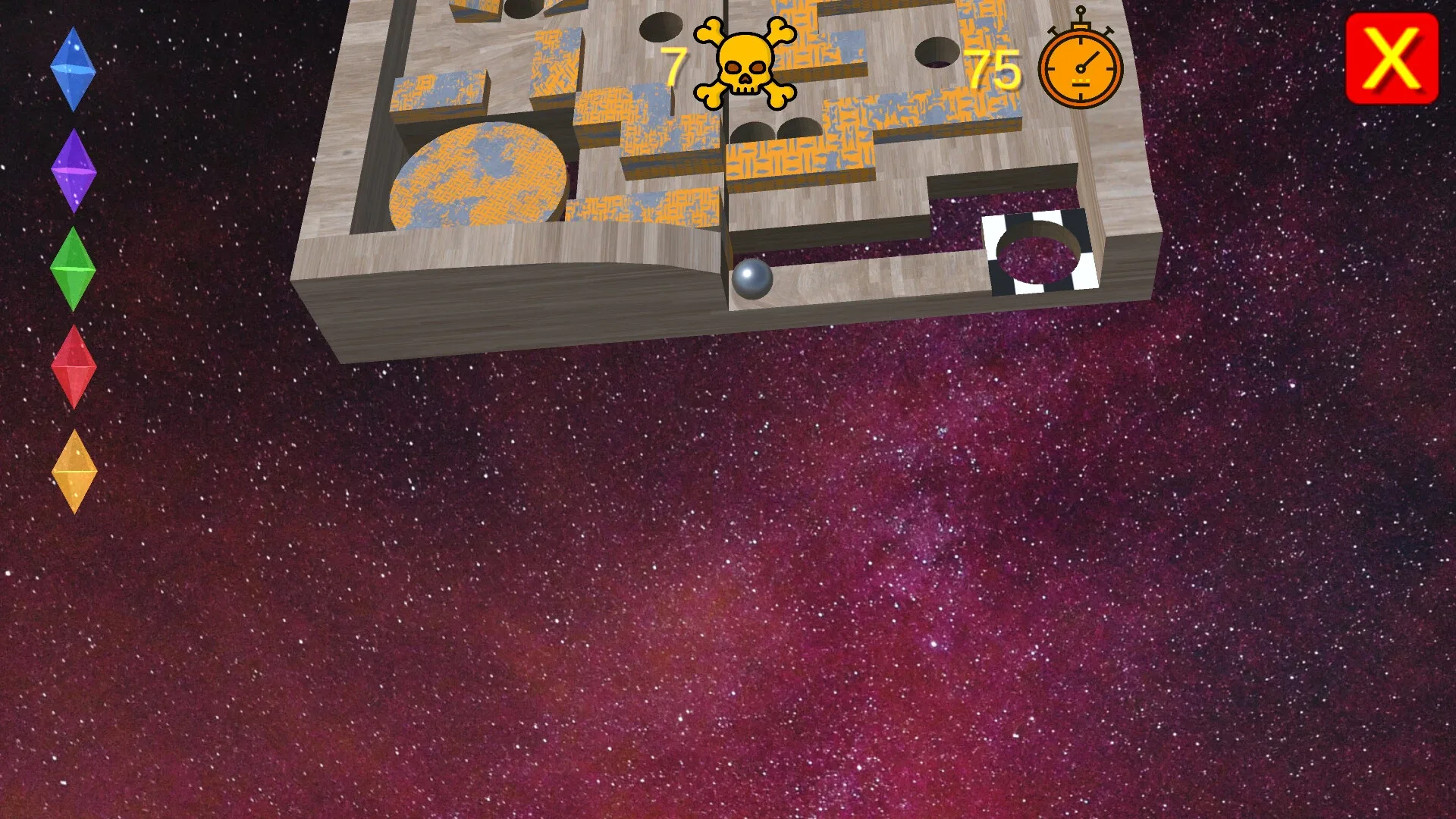
Task: Select the purple gem
Action: click(74, 171)
